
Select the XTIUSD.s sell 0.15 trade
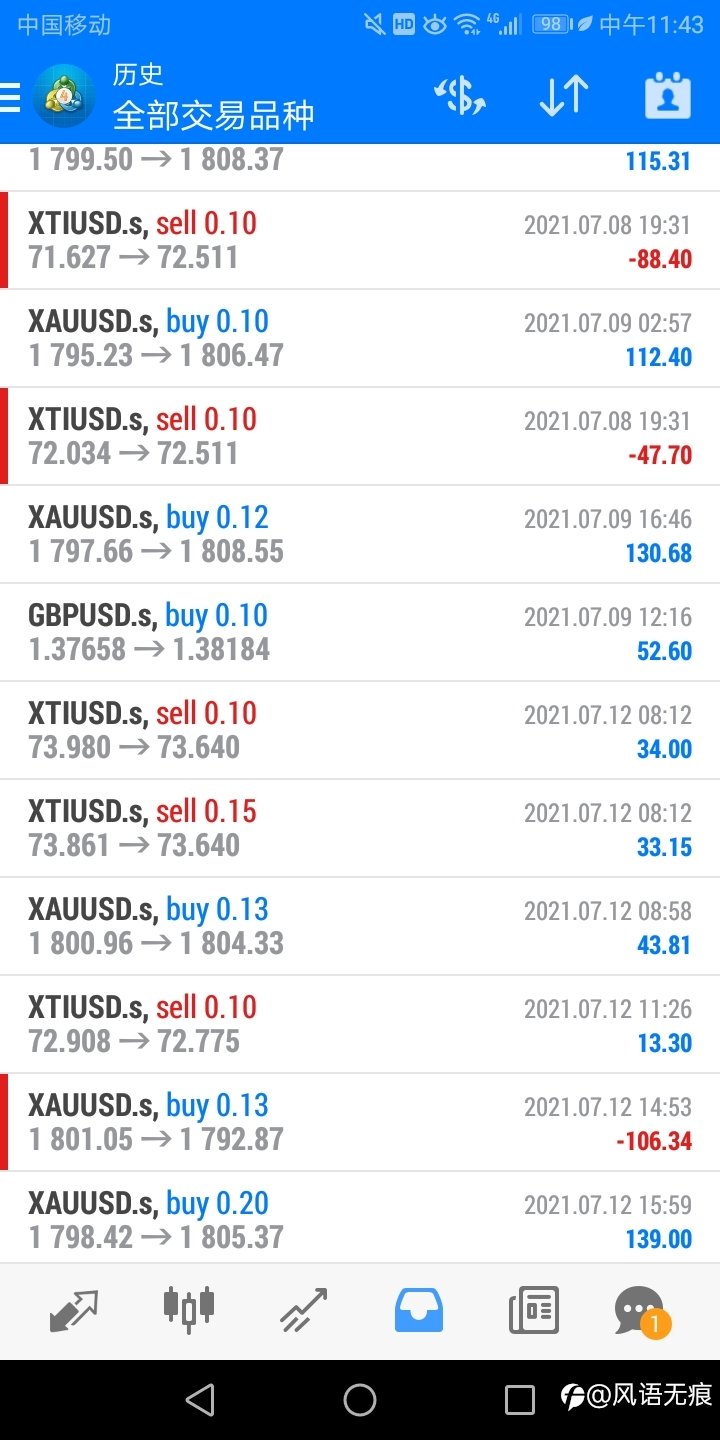click(x=360, y=829)
